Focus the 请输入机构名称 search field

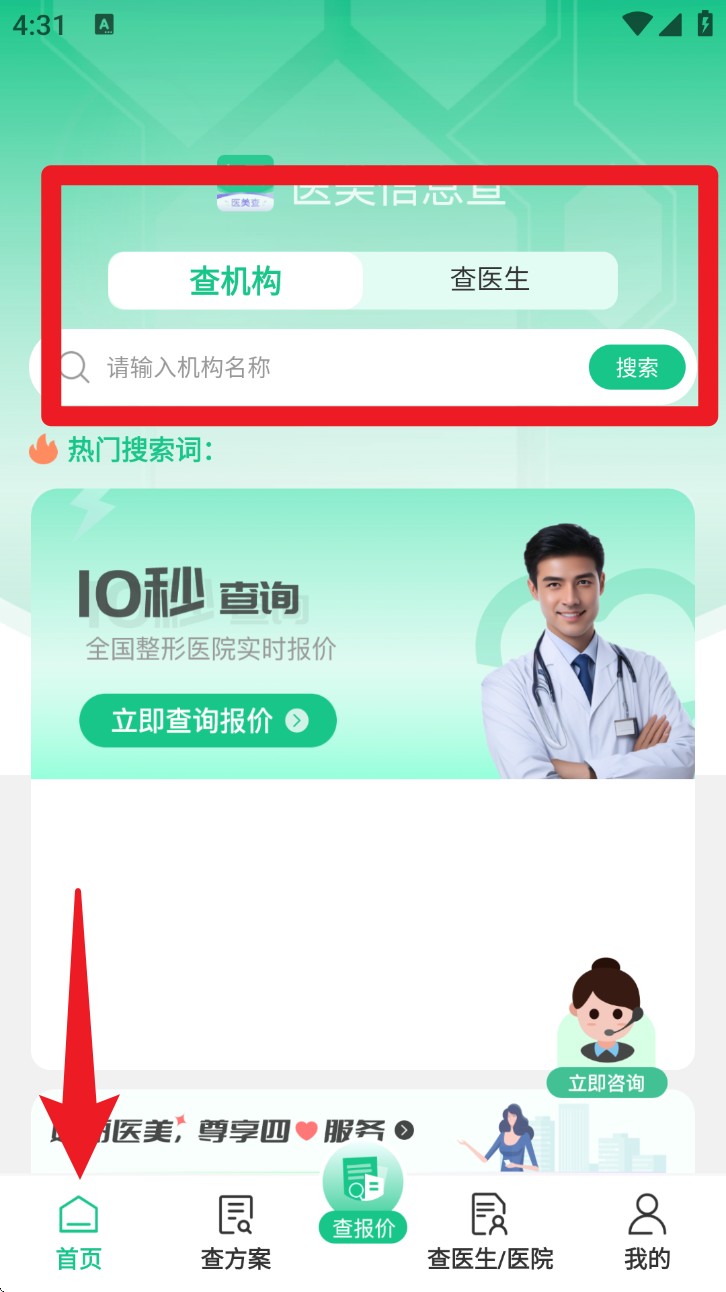pos(330,368)
